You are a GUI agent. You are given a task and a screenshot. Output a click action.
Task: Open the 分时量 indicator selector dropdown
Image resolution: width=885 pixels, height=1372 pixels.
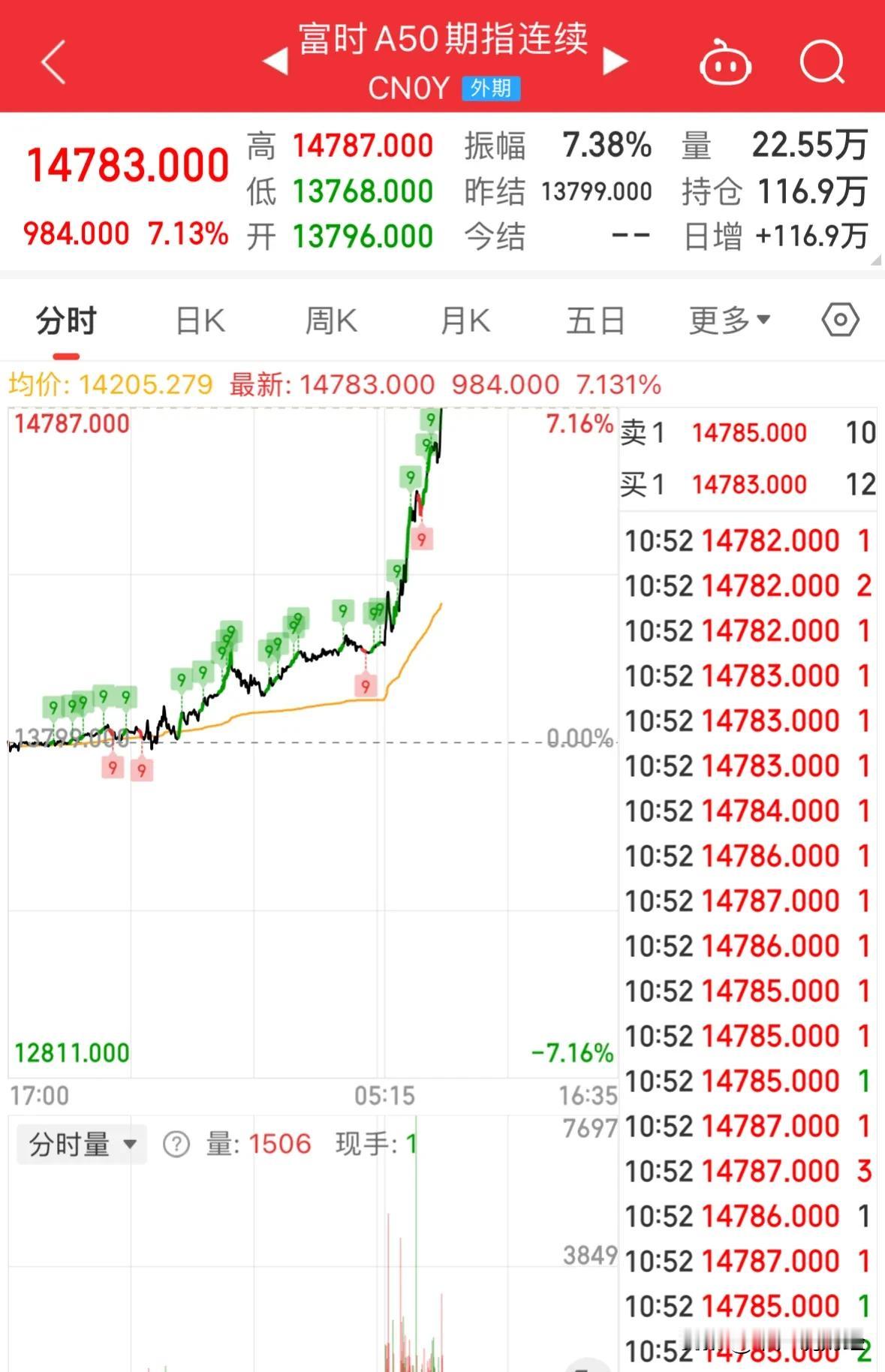tap(80, 1143)
